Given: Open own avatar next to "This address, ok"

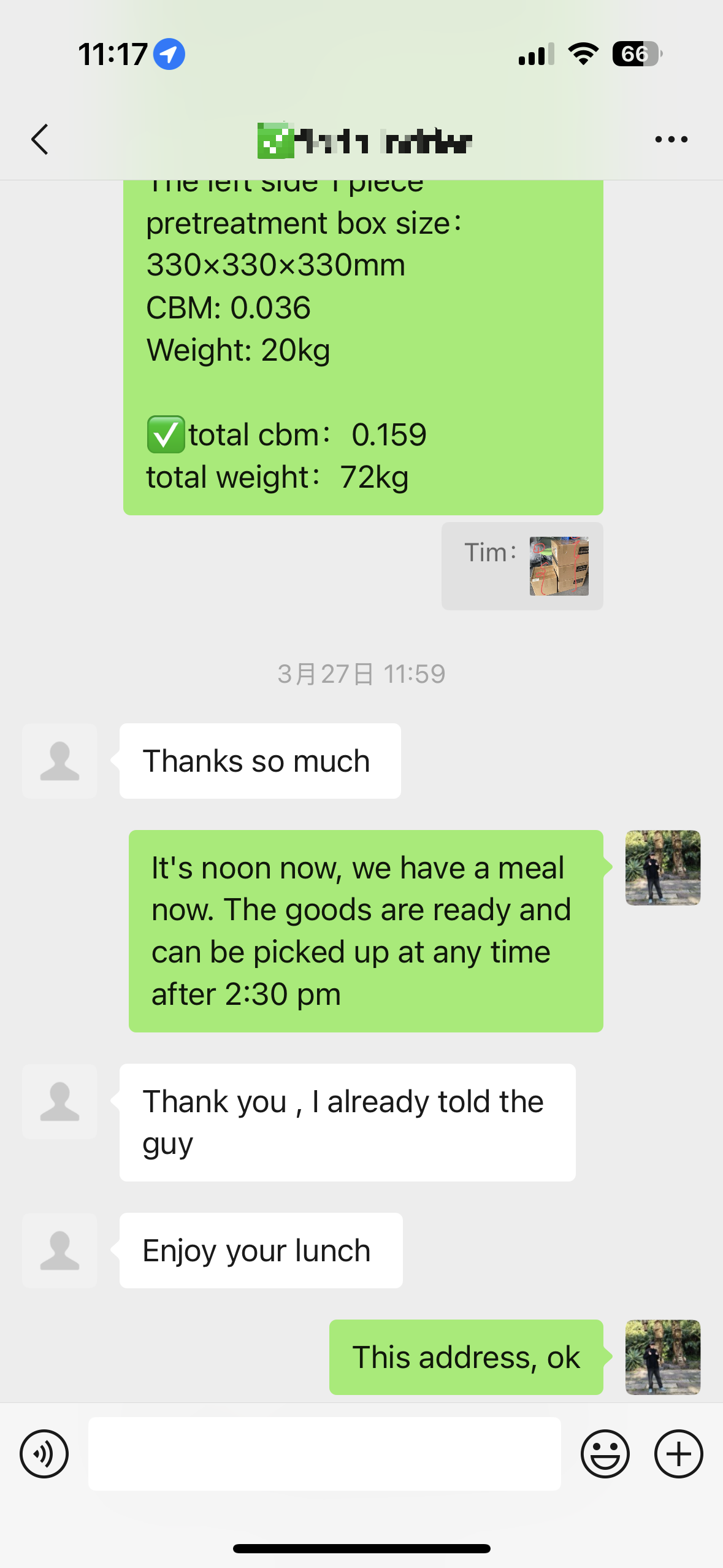Looking at the screenshot, I should coord(662,1357).
